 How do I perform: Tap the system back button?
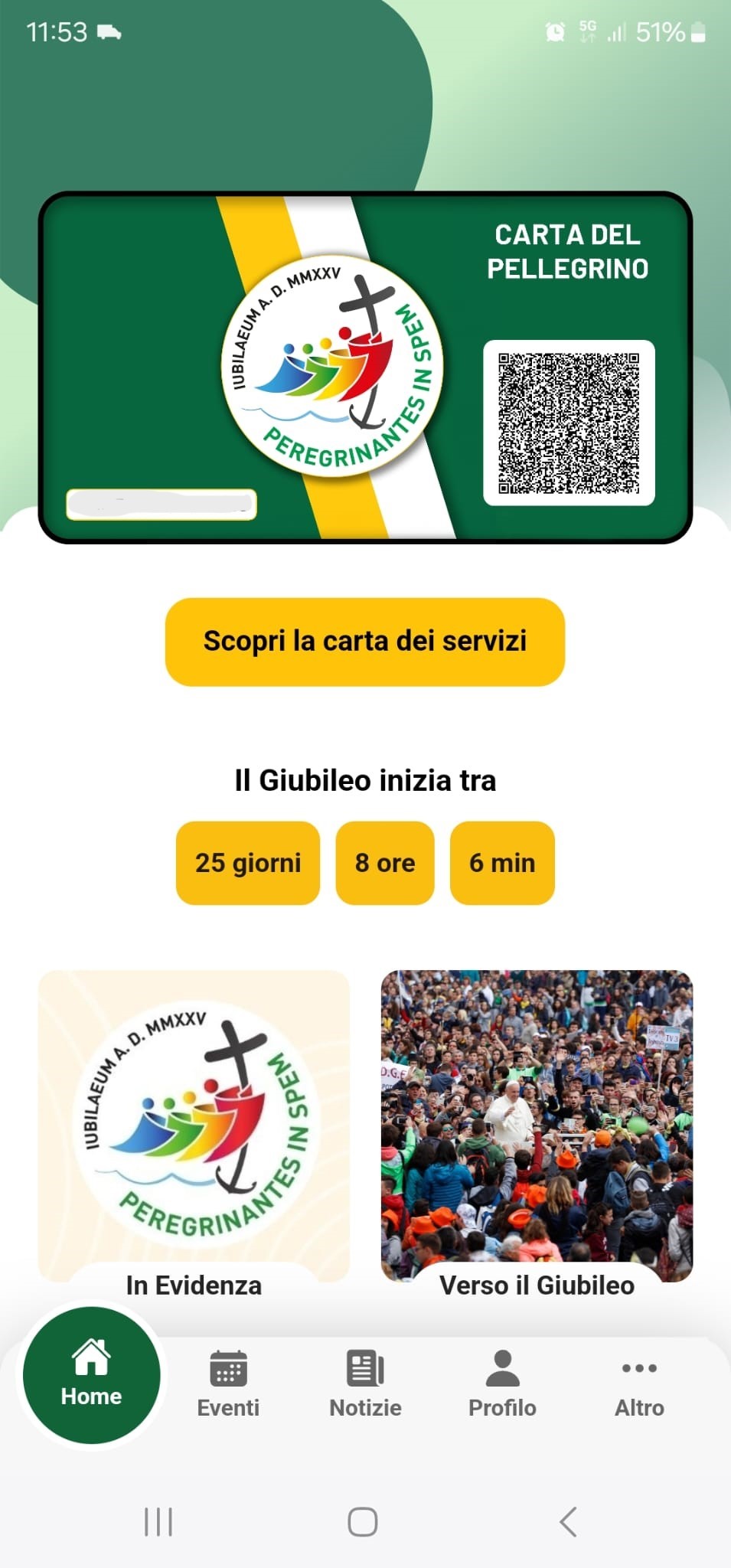coord(567,1522)
